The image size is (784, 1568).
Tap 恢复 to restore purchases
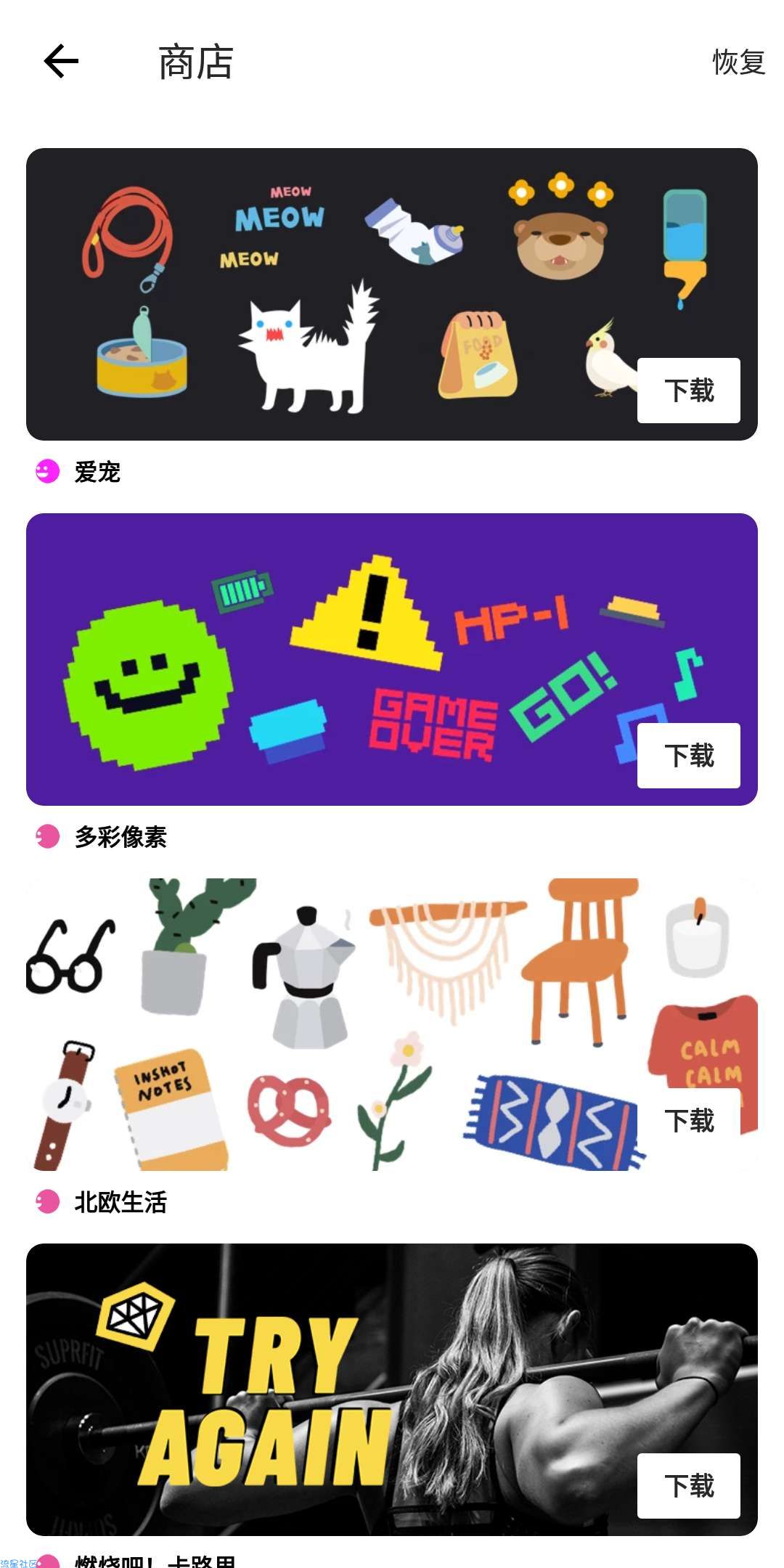pyautogui.click(x=738, y=62)
